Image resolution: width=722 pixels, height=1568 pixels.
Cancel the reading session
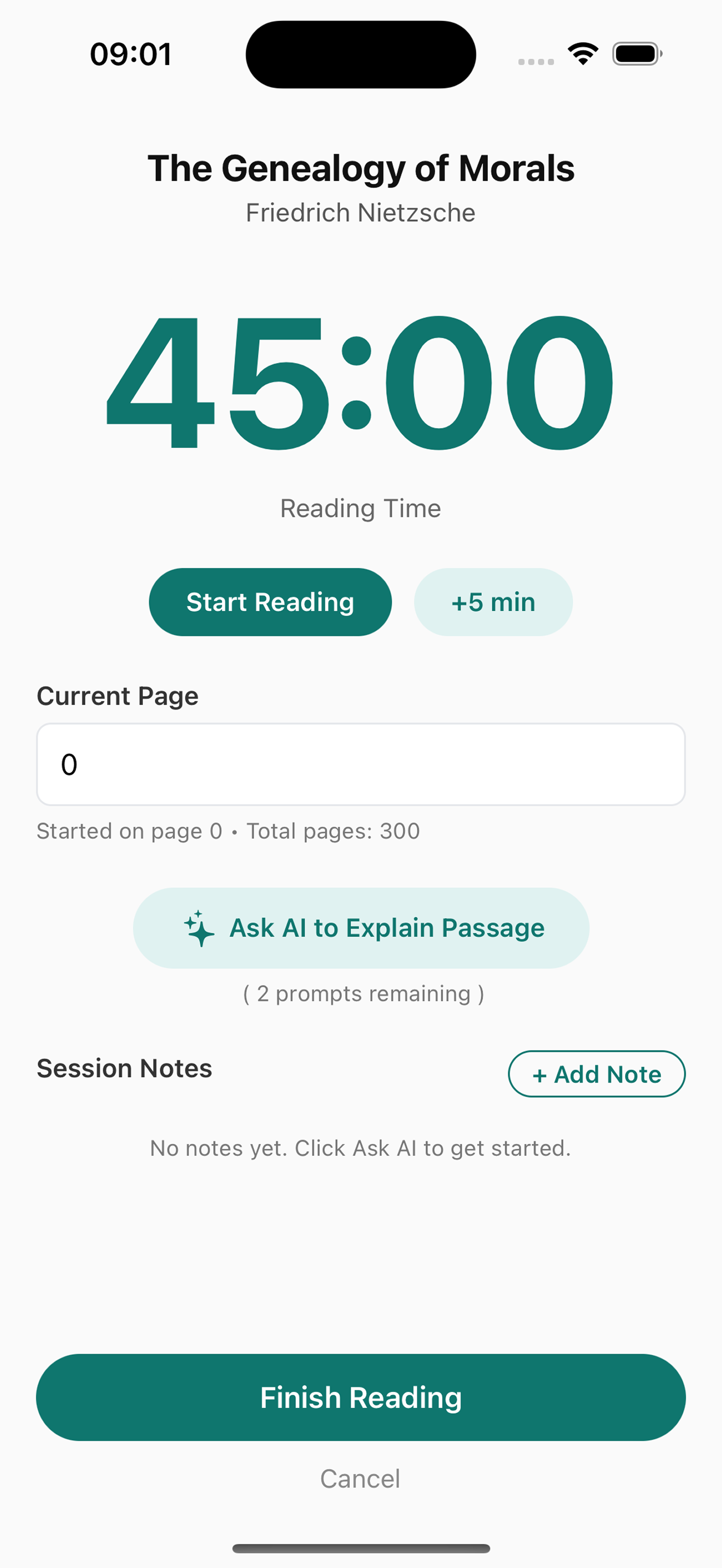360,1478
